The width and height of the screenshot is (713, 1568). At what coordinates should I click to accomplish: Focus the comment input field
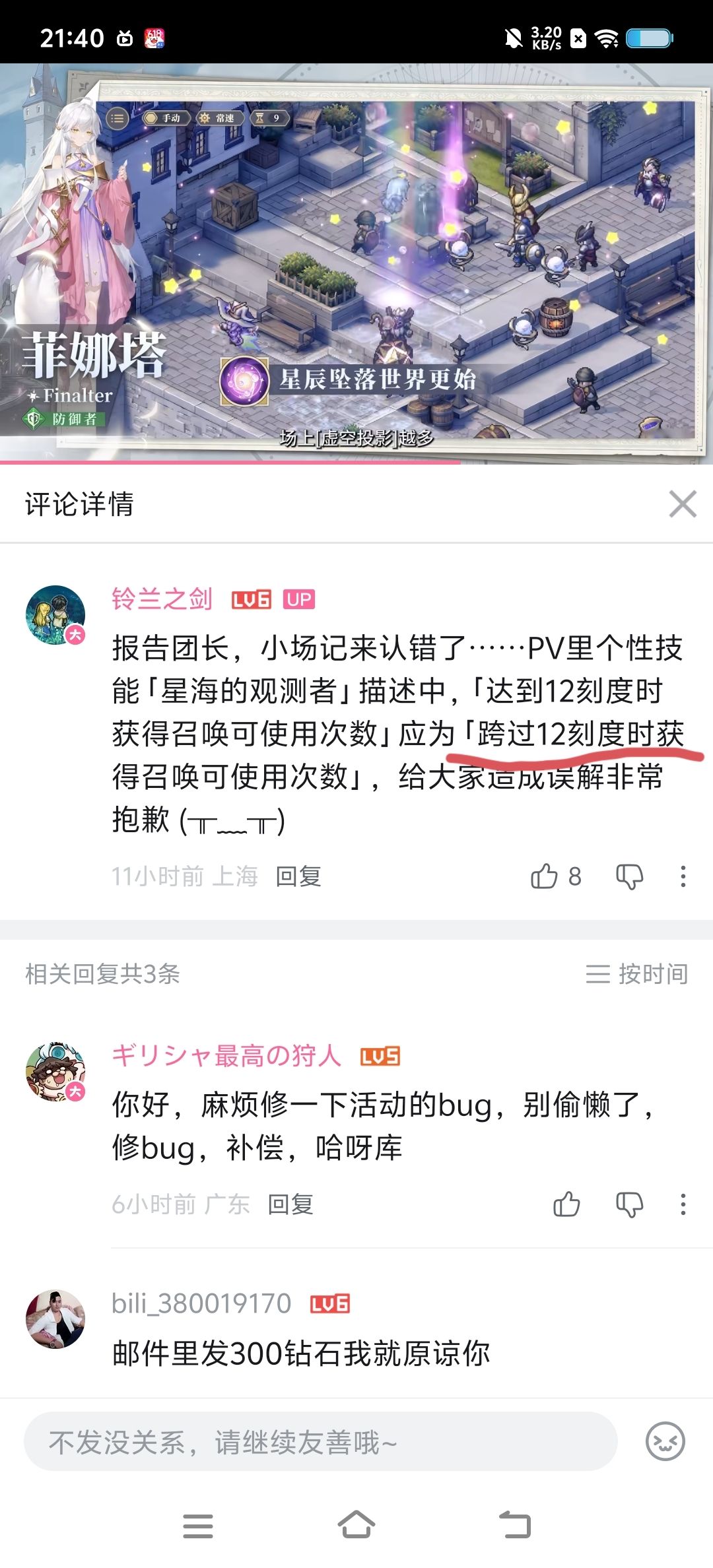321,1442
